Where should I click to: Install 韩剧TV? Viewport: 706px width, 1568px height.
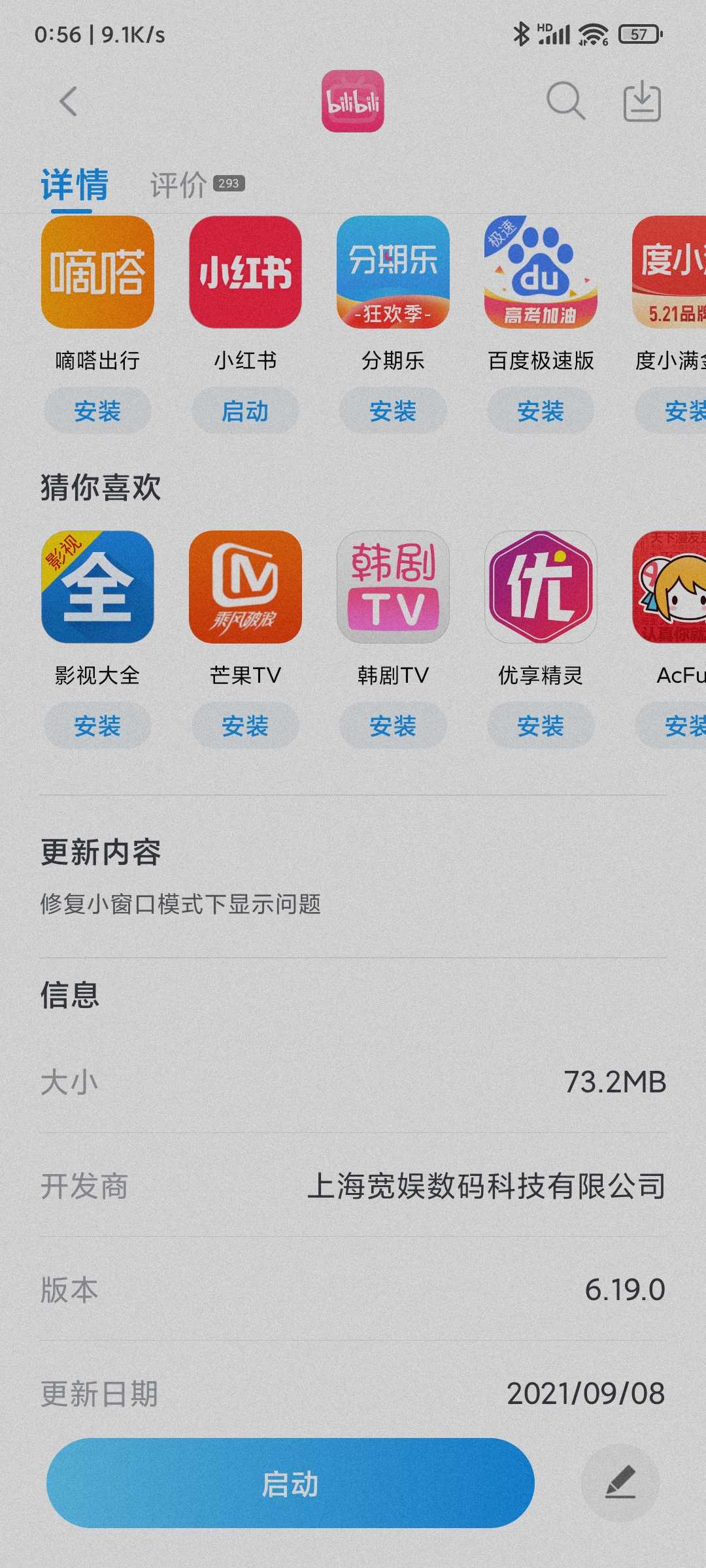tap(393, 726)
